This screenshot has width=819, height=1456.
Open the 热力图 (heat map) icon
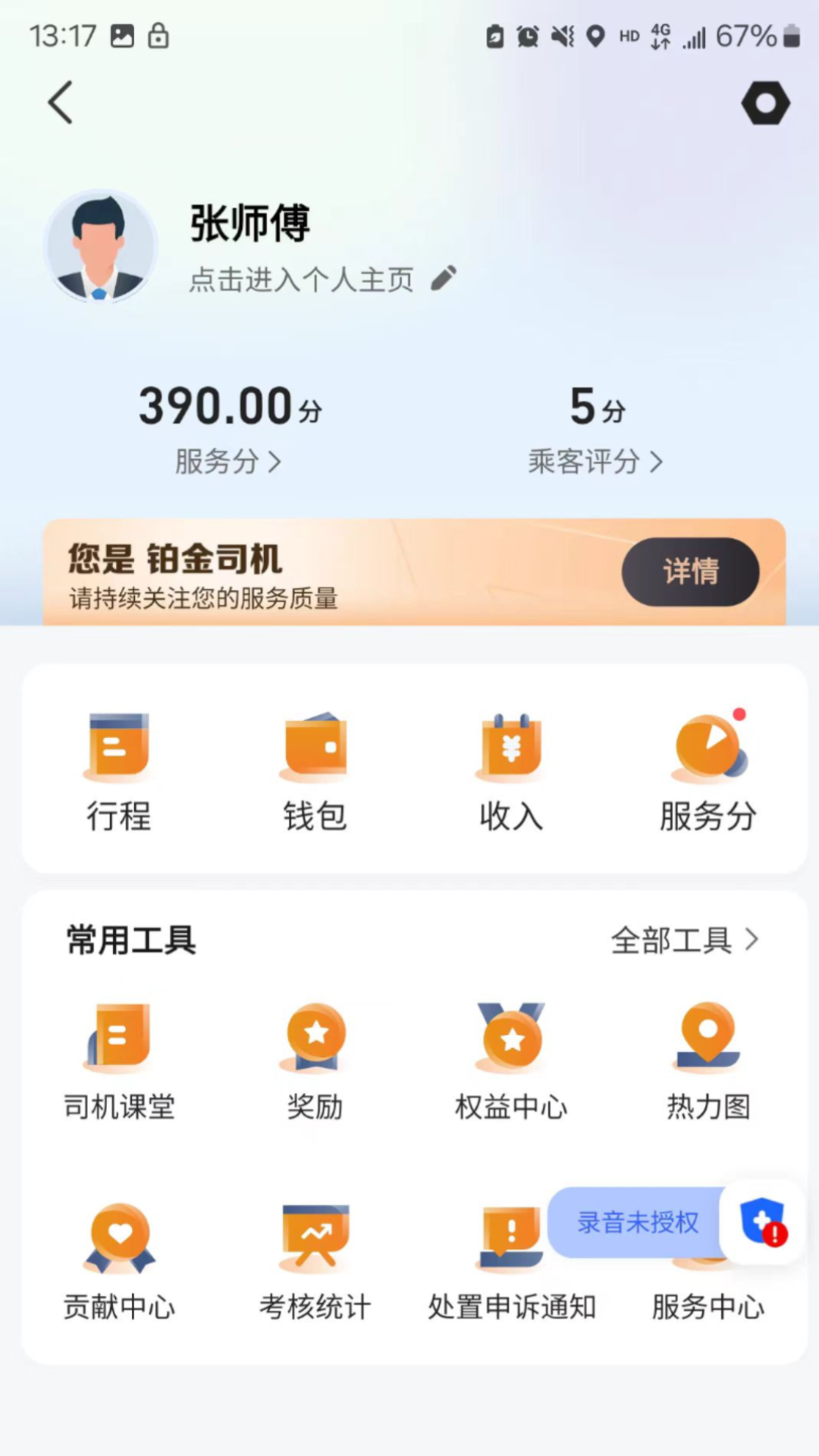tap(708, 1058)
